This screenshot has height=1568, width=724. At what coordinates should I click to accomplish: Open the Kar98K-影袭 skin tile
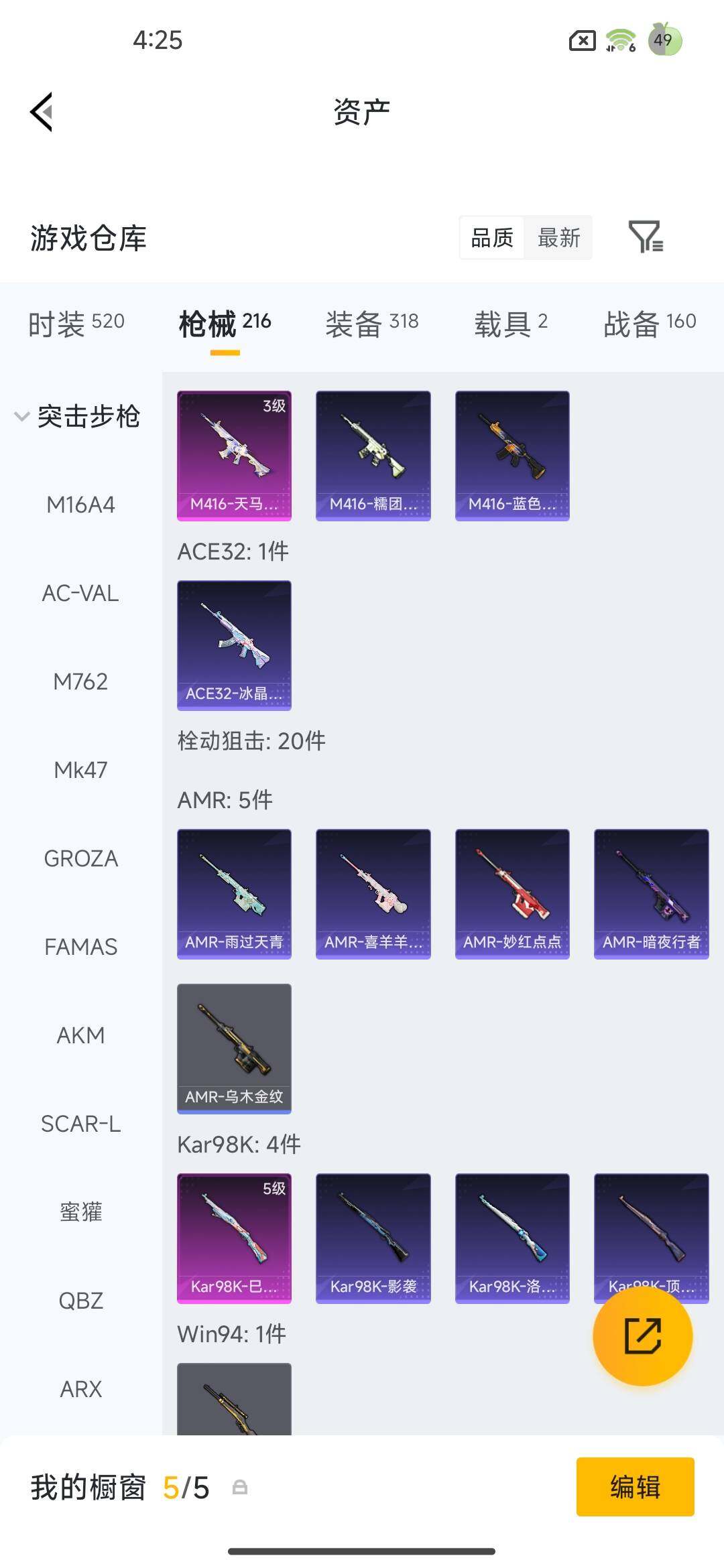pos(373,1238)
